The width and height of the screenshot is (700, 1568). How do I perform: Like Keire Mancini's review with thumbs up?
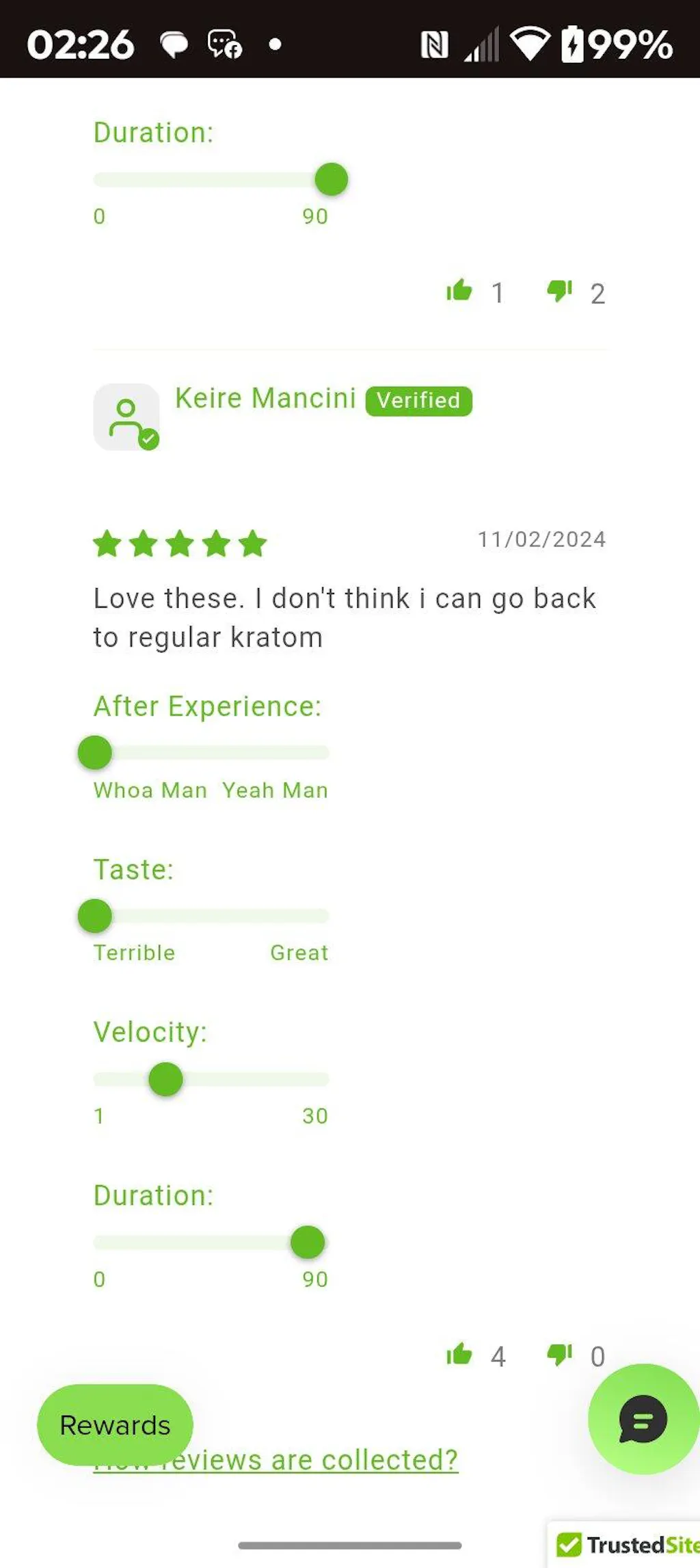coord(459,1355)
